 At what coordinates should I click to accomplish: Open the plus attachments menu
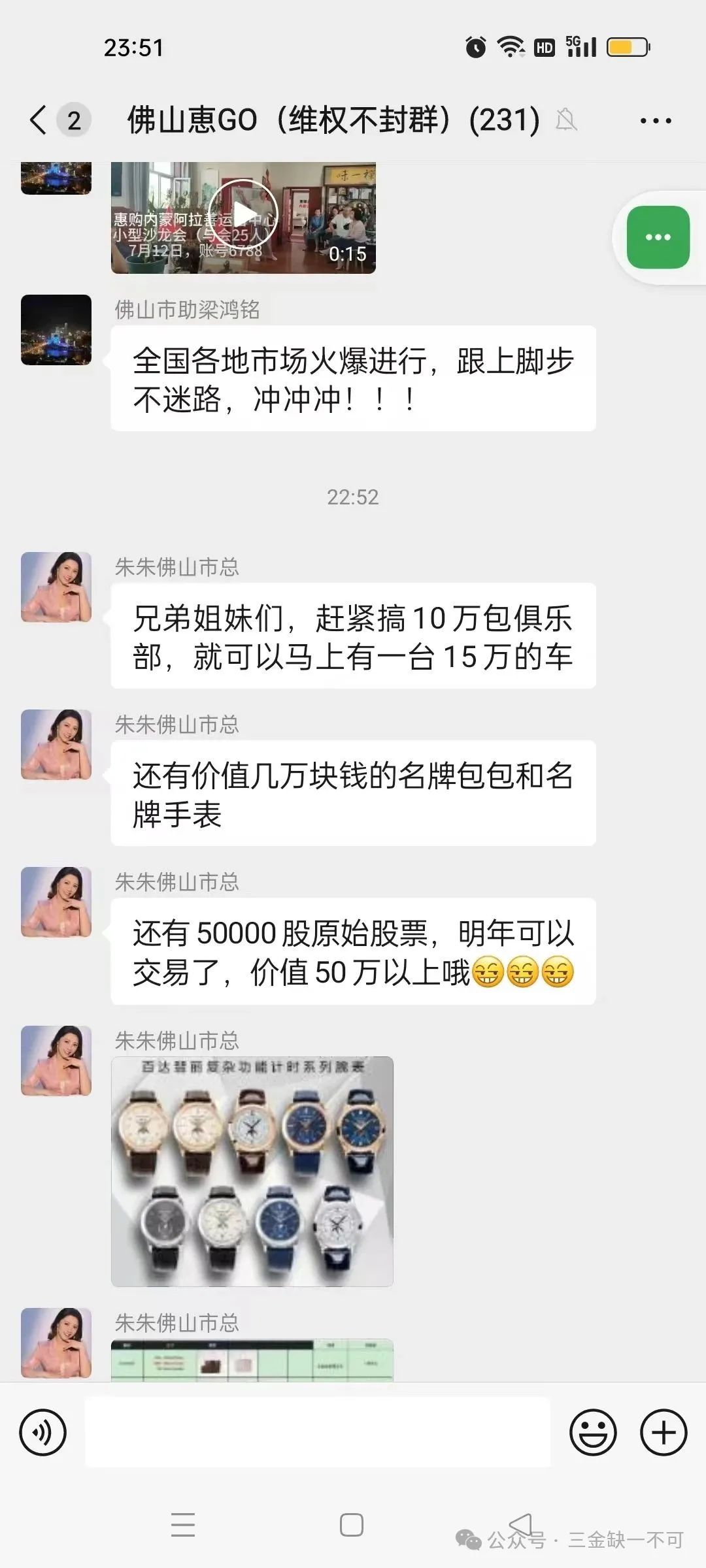[x=664, y=1433]
